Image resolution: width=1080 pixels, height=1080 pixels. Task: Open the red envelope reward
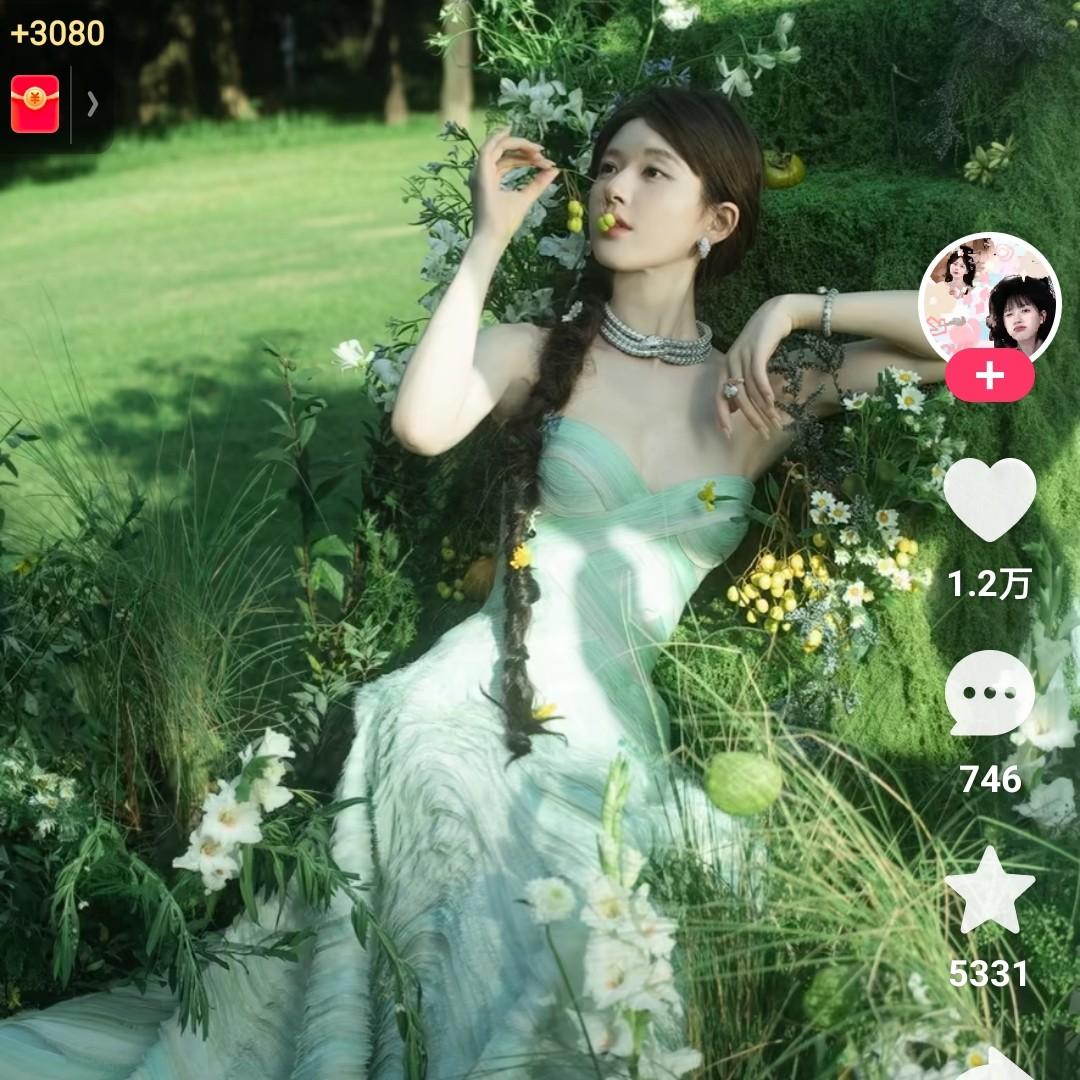(34, 104)
